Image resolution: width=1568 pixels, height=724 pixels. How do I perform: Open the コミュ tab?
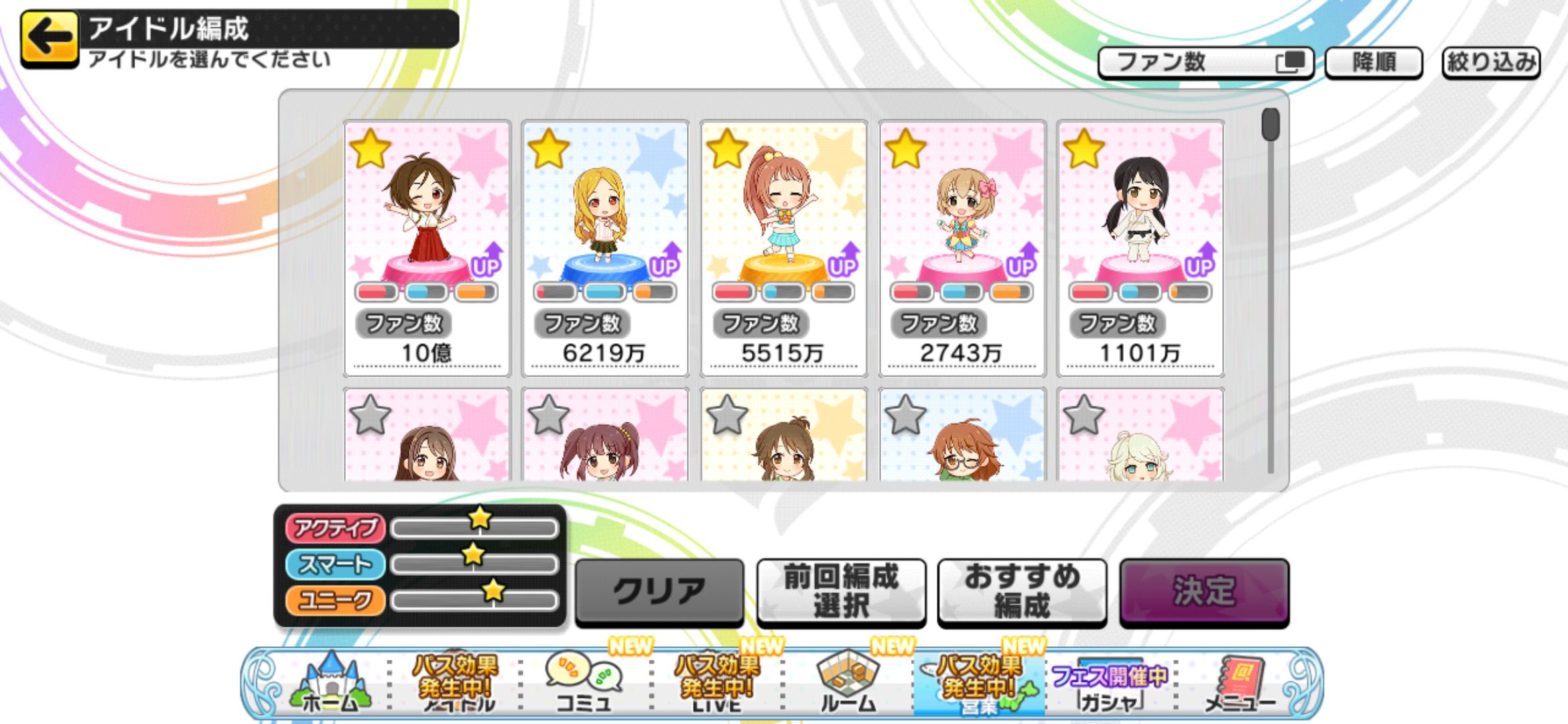583,684
